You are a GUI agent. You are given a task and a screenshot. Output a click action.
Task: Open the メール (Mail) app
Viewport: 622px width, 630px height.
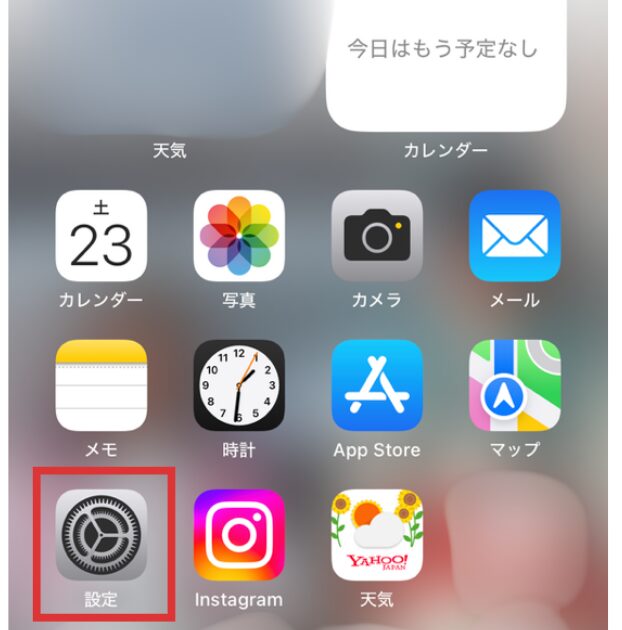pyautogui.click(x=515, y=236)
